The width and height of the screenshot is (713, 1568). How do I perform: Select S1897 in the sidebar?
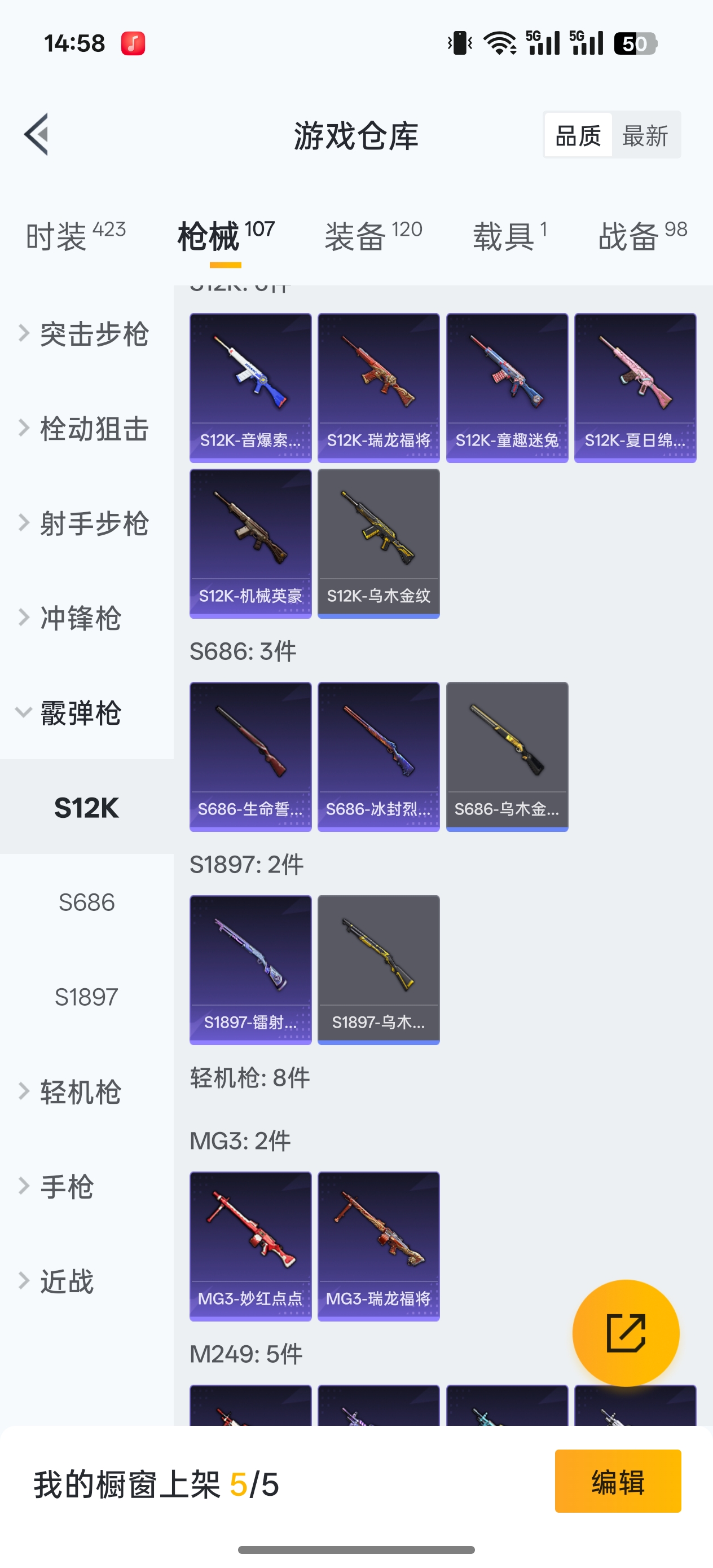86,997
